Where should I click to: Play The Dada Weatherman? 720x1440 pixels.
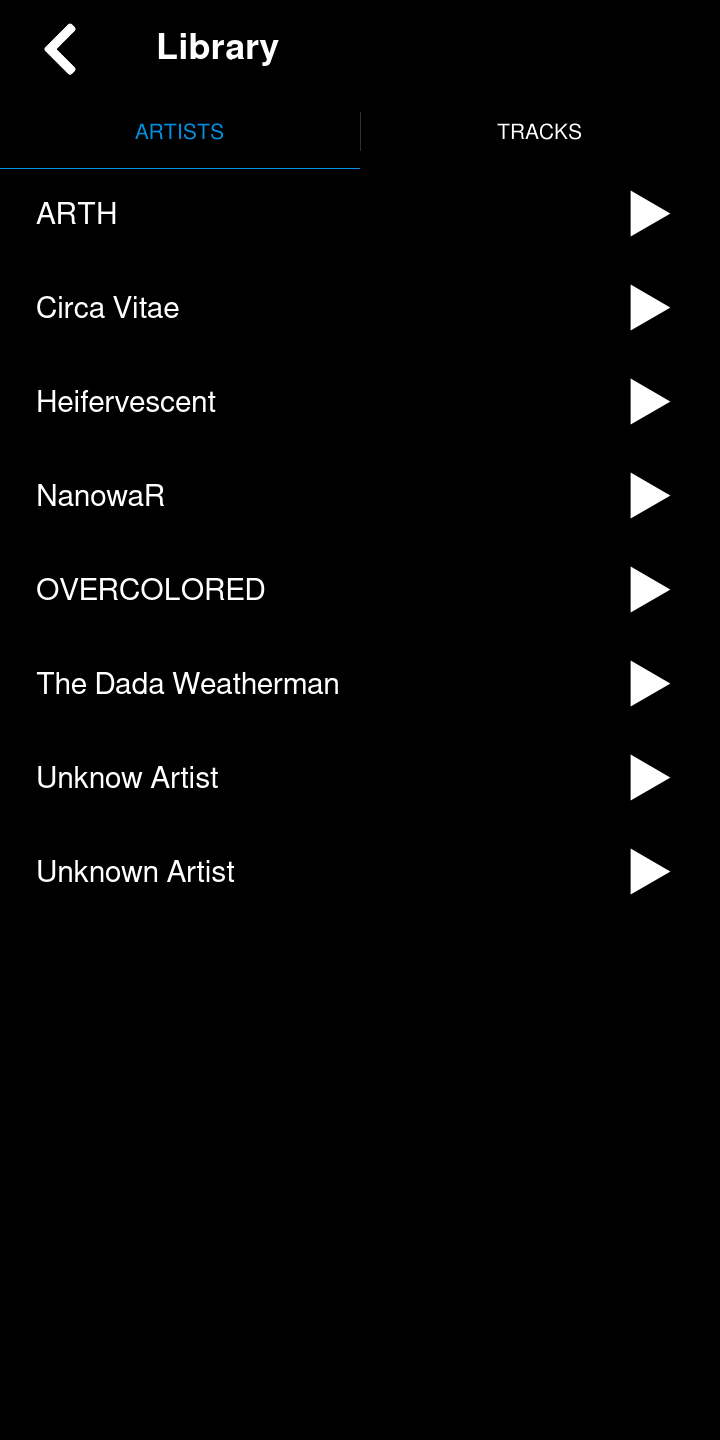click(x=650, y=684)
